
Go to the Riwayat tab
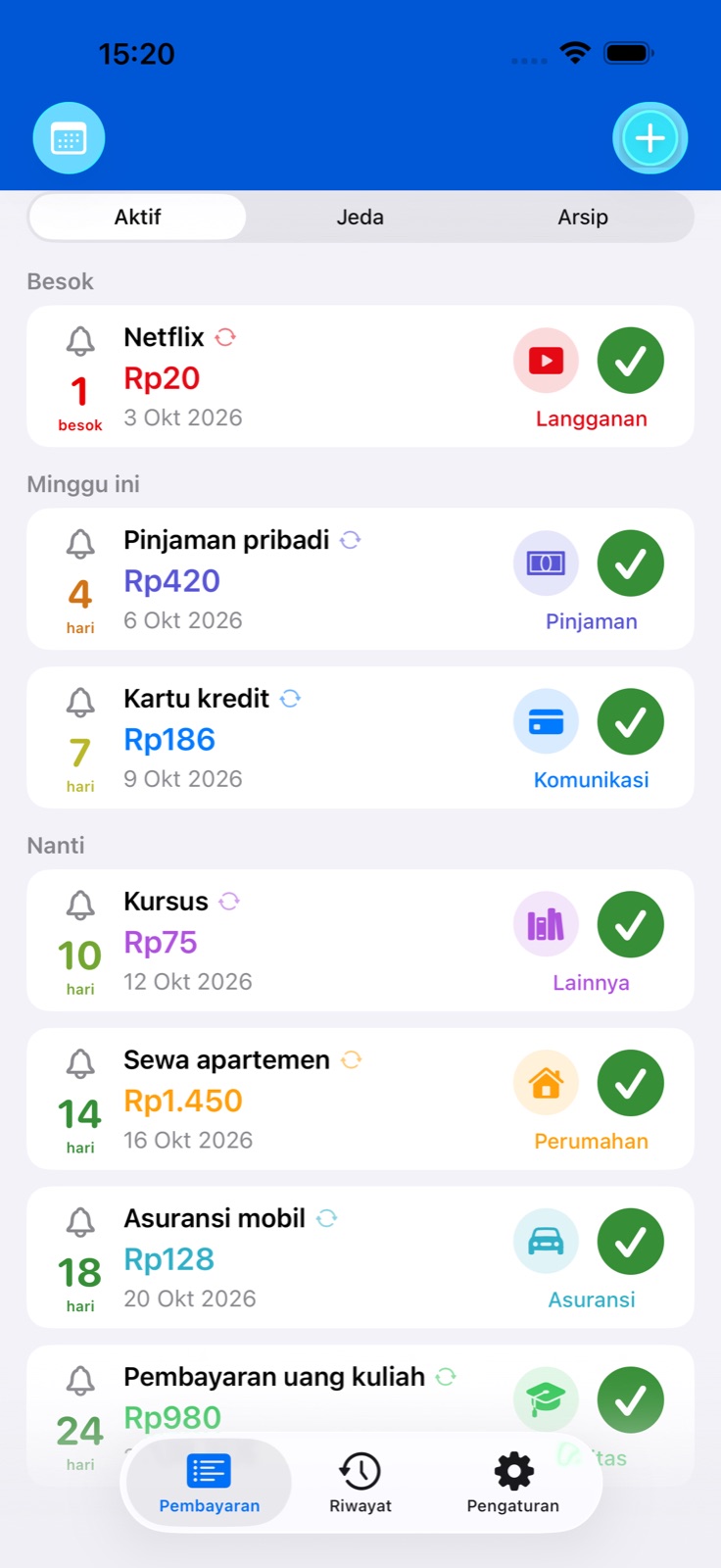360,1484
